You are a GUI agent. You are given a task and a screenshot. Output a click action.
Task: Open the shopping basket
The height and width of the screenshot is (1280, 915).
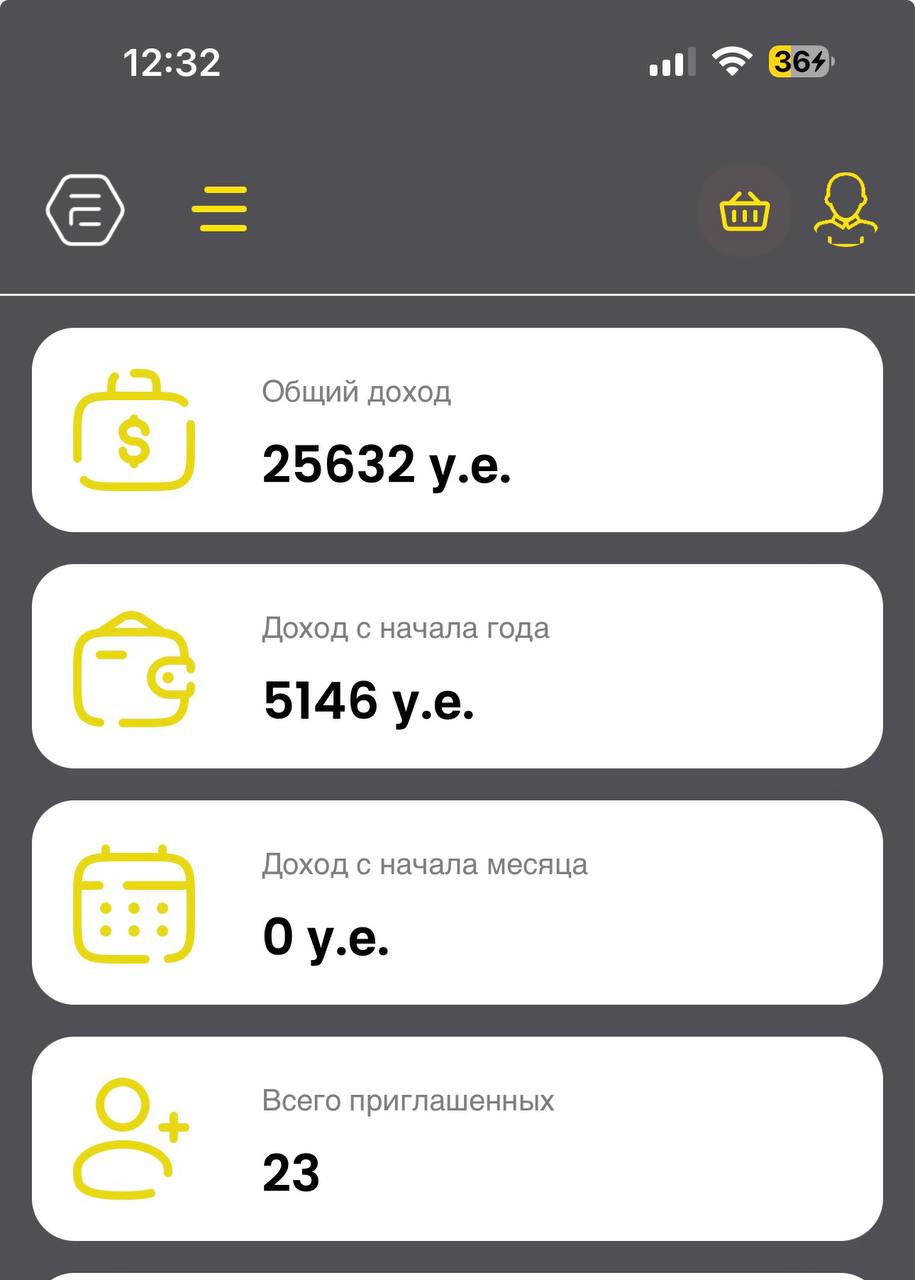click(745, 211)
